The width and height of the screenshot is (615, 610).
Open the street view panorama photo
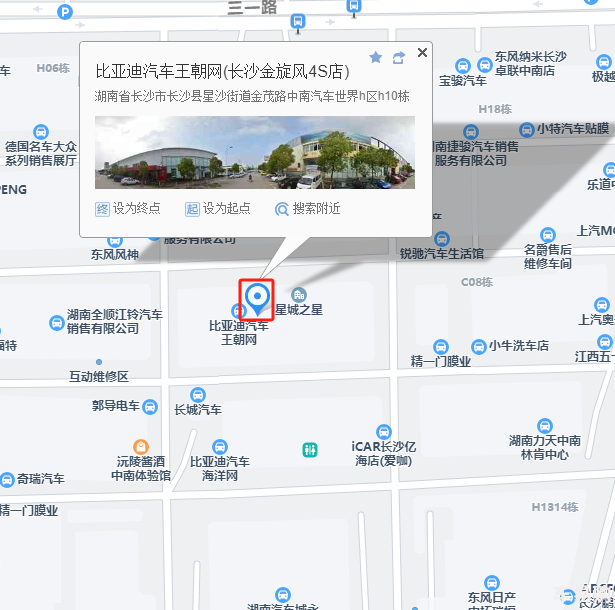pyautogui.click(x=254, y=152)
